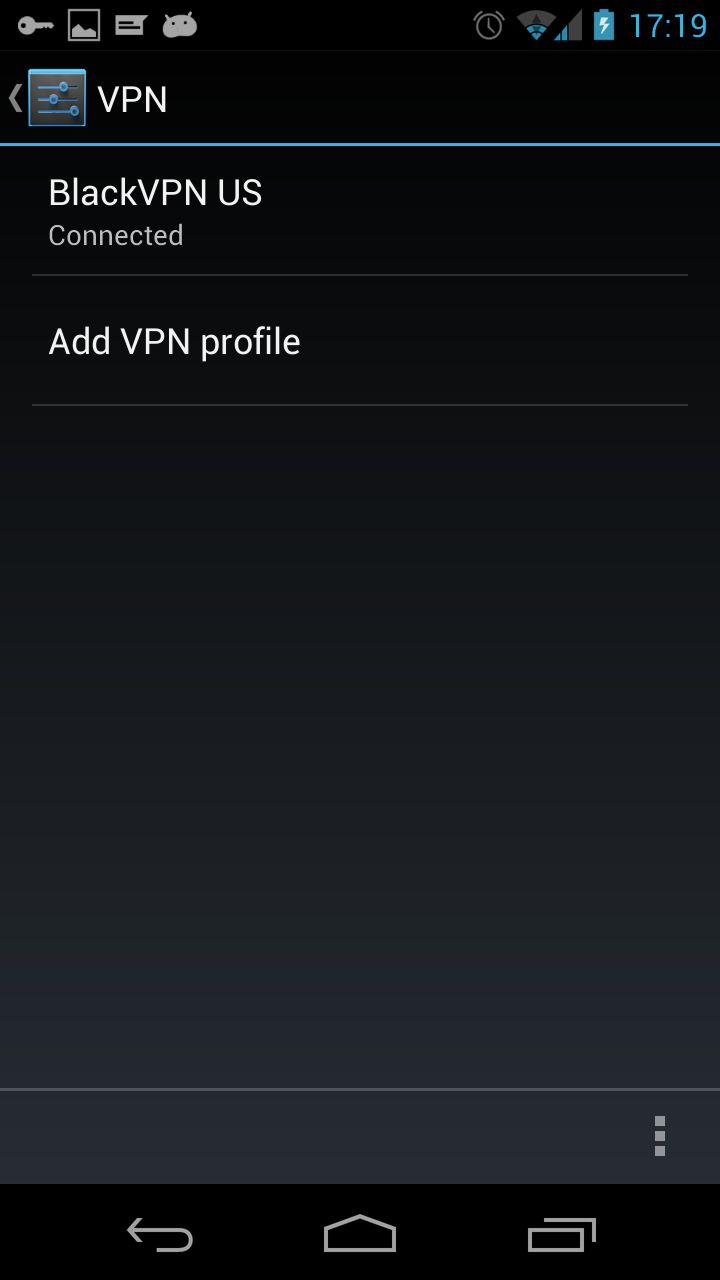Open the BlackVPN US connection
720x1280 pixels.
coord(360,211)
